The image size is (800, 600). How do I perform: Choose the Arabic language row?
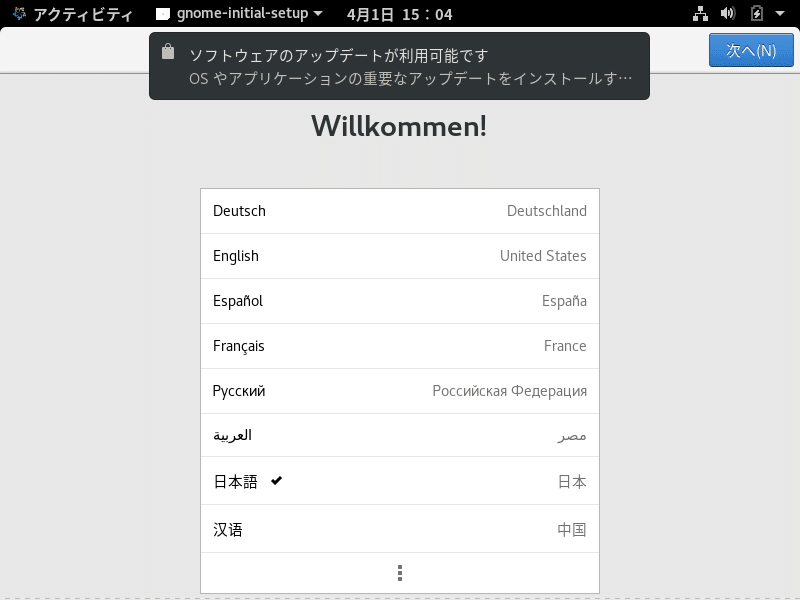coord(400,436)
